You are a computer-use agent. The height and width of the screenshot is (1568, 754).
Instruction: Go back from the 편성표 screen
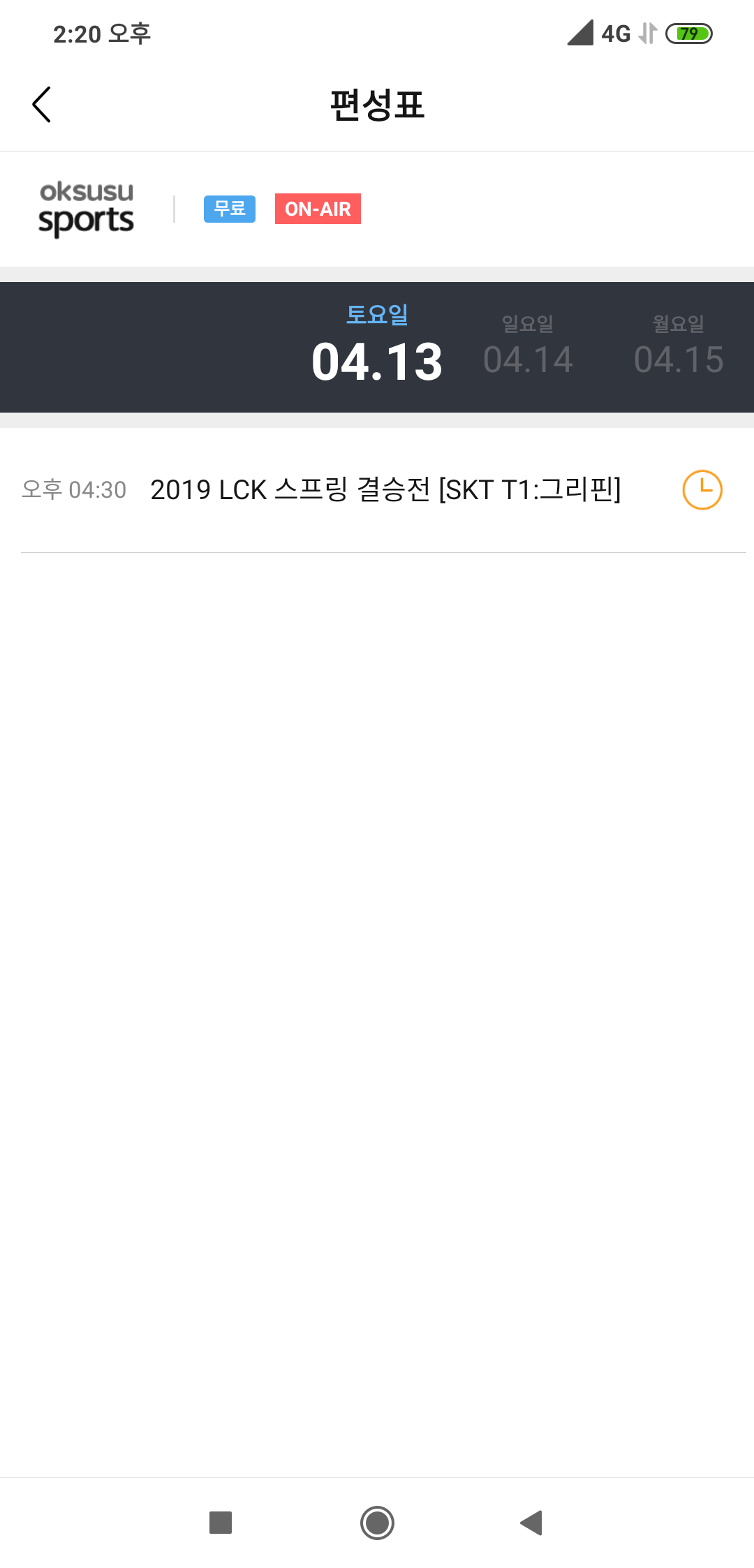(42, 105)
